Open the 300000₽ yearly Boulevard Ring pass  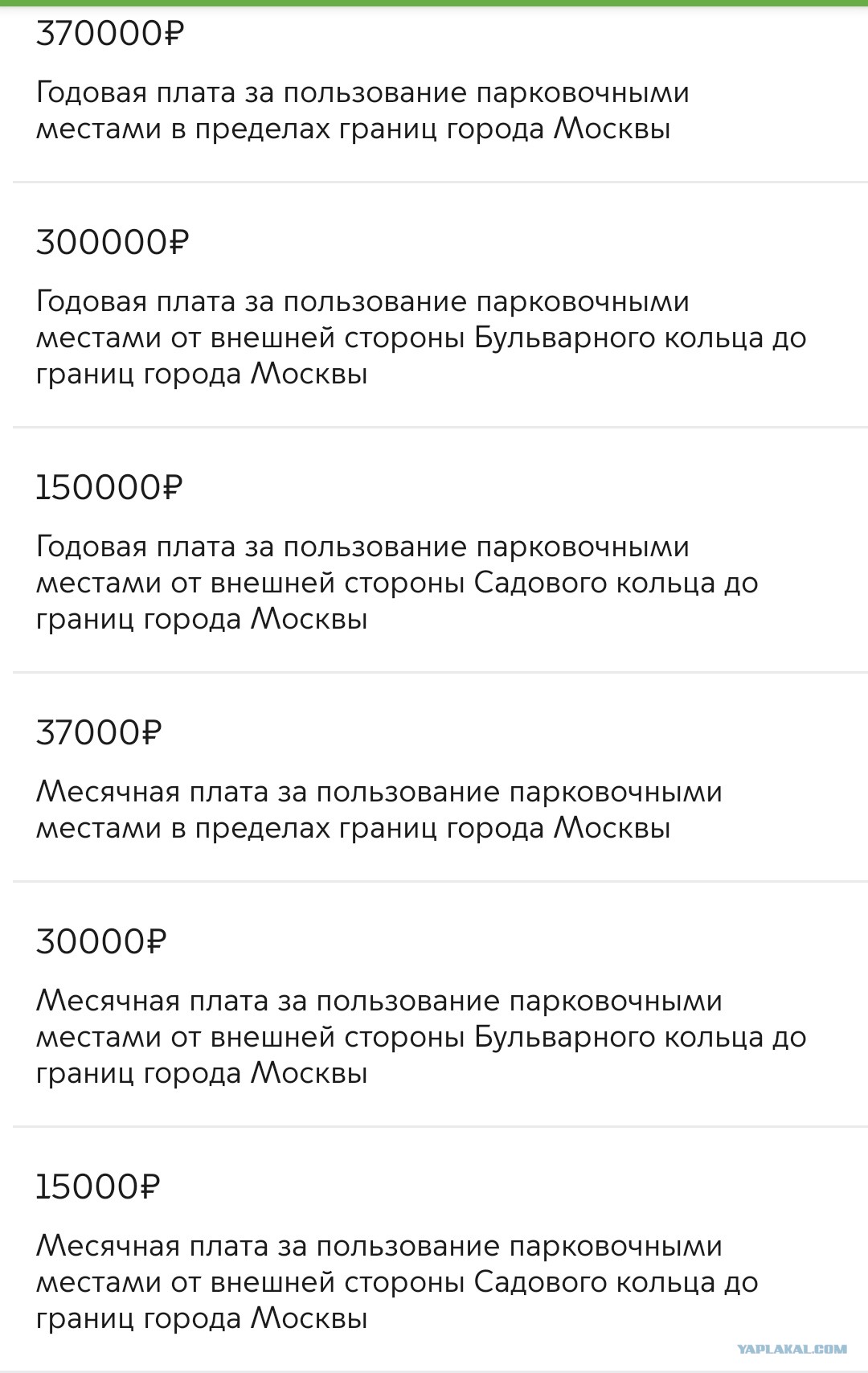coord(434,305)
